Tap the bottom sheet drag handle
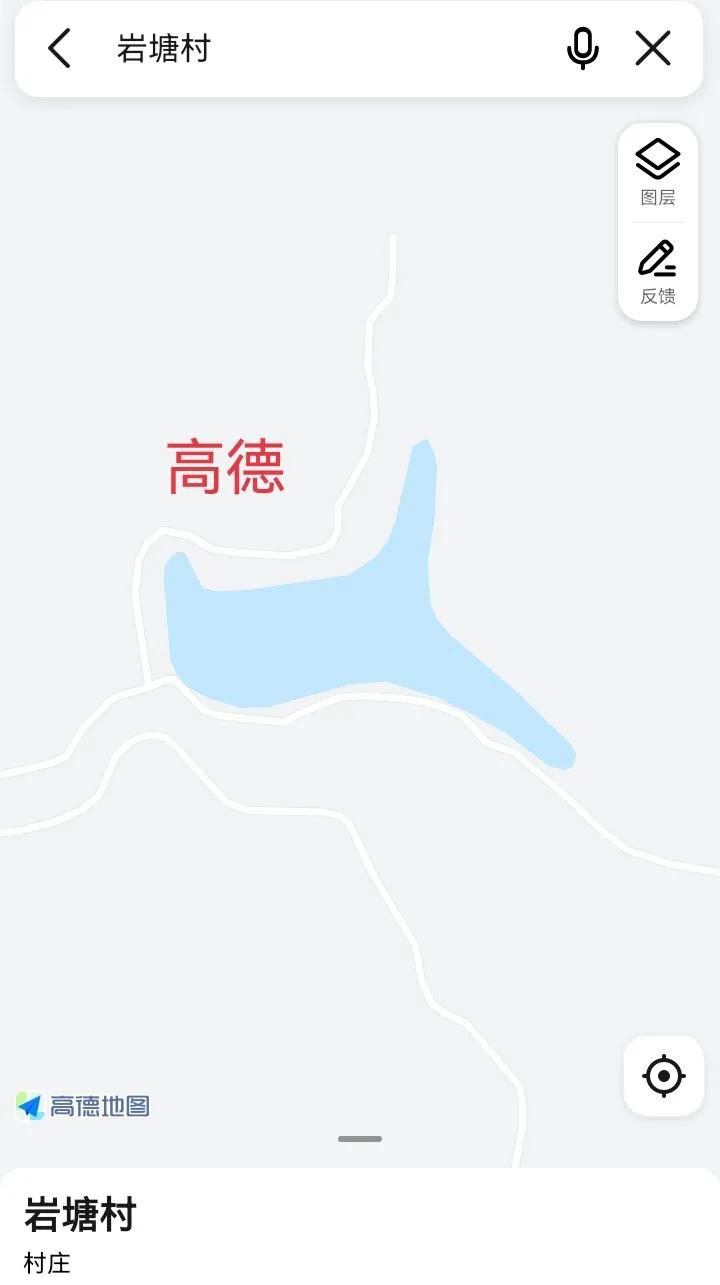720x1285 pixels. coord(360,1139)
